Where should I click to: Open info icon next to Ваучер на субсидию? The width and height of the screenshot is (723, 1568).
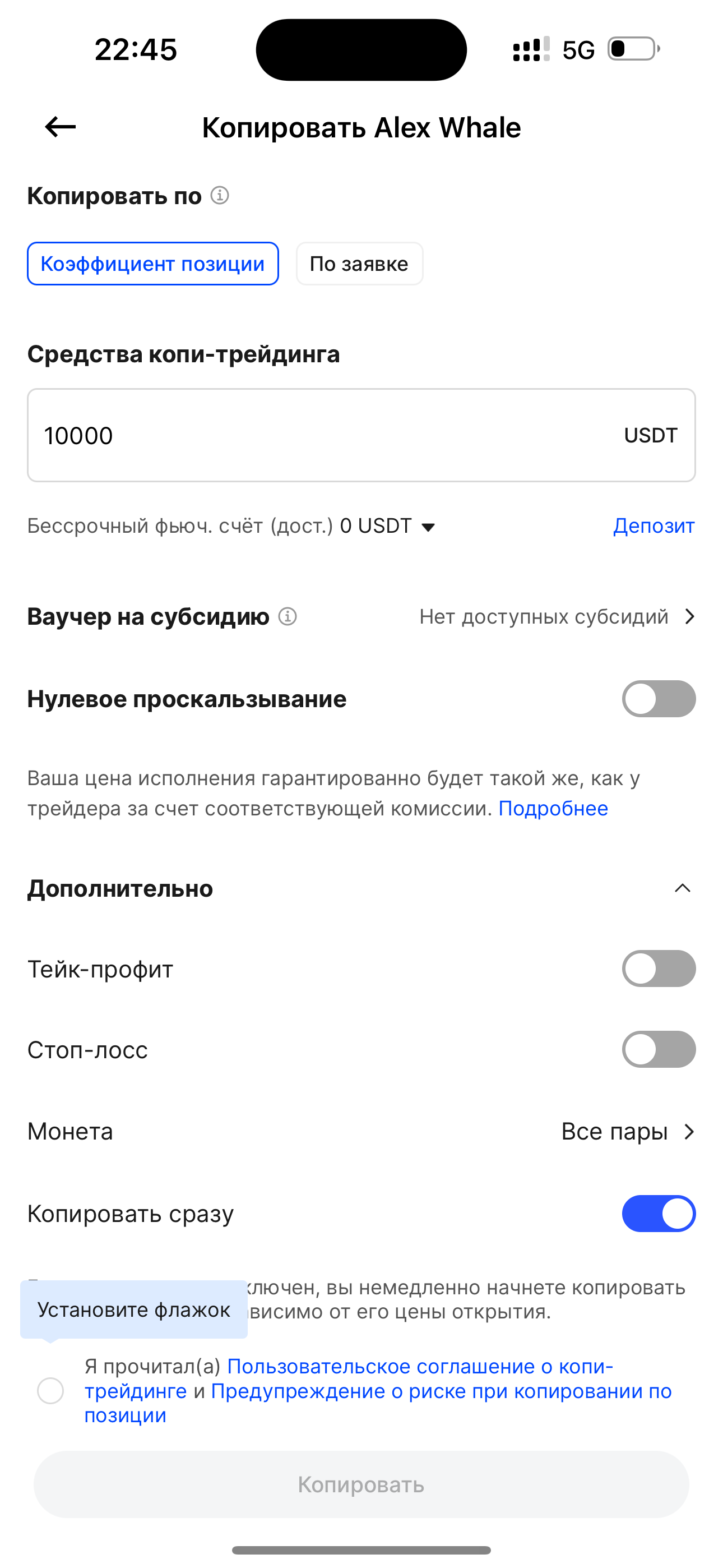coord(288,617)
